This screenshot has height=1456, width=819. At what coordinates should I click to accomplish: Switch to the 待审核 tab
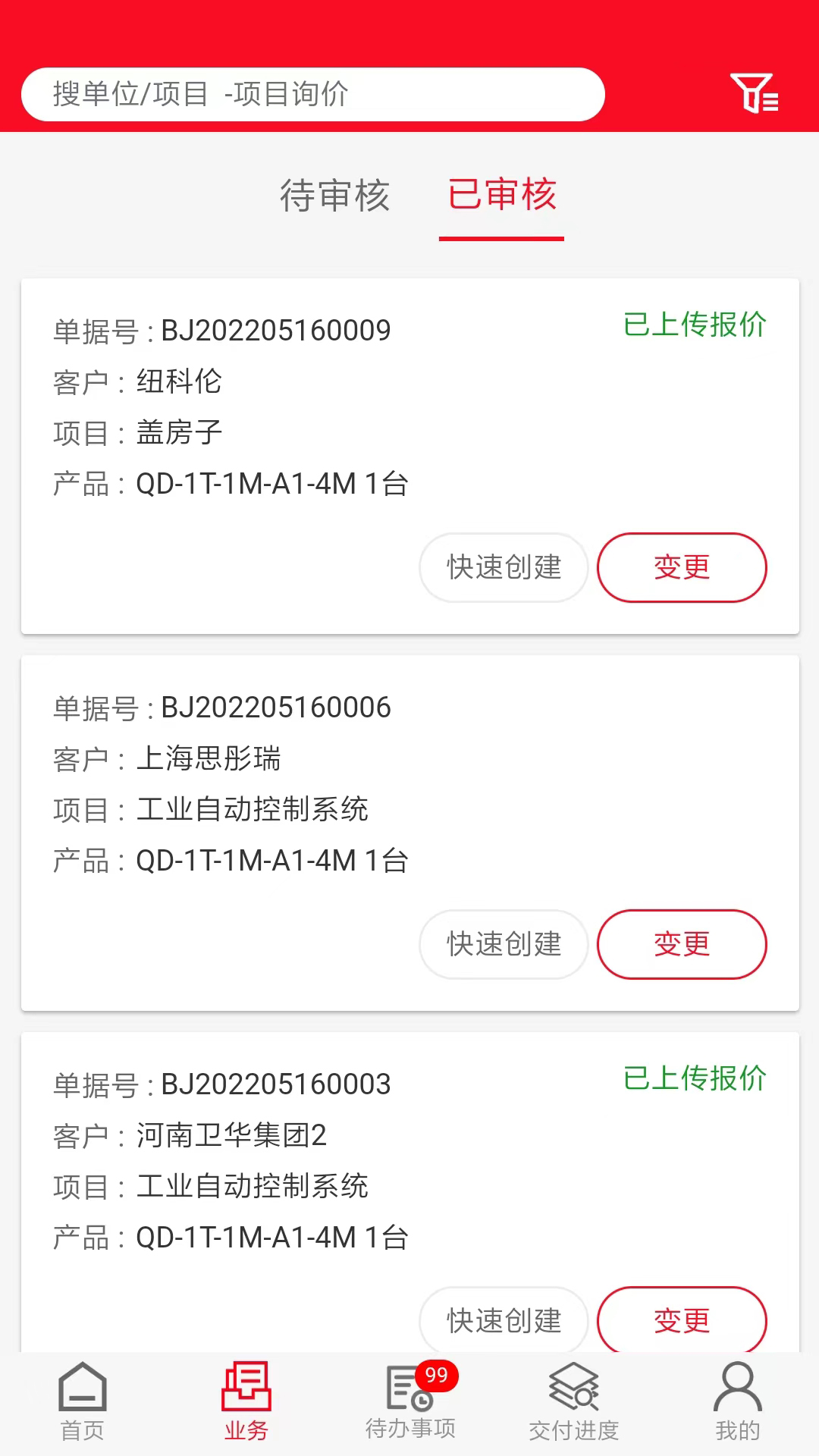tap(334, 196)
